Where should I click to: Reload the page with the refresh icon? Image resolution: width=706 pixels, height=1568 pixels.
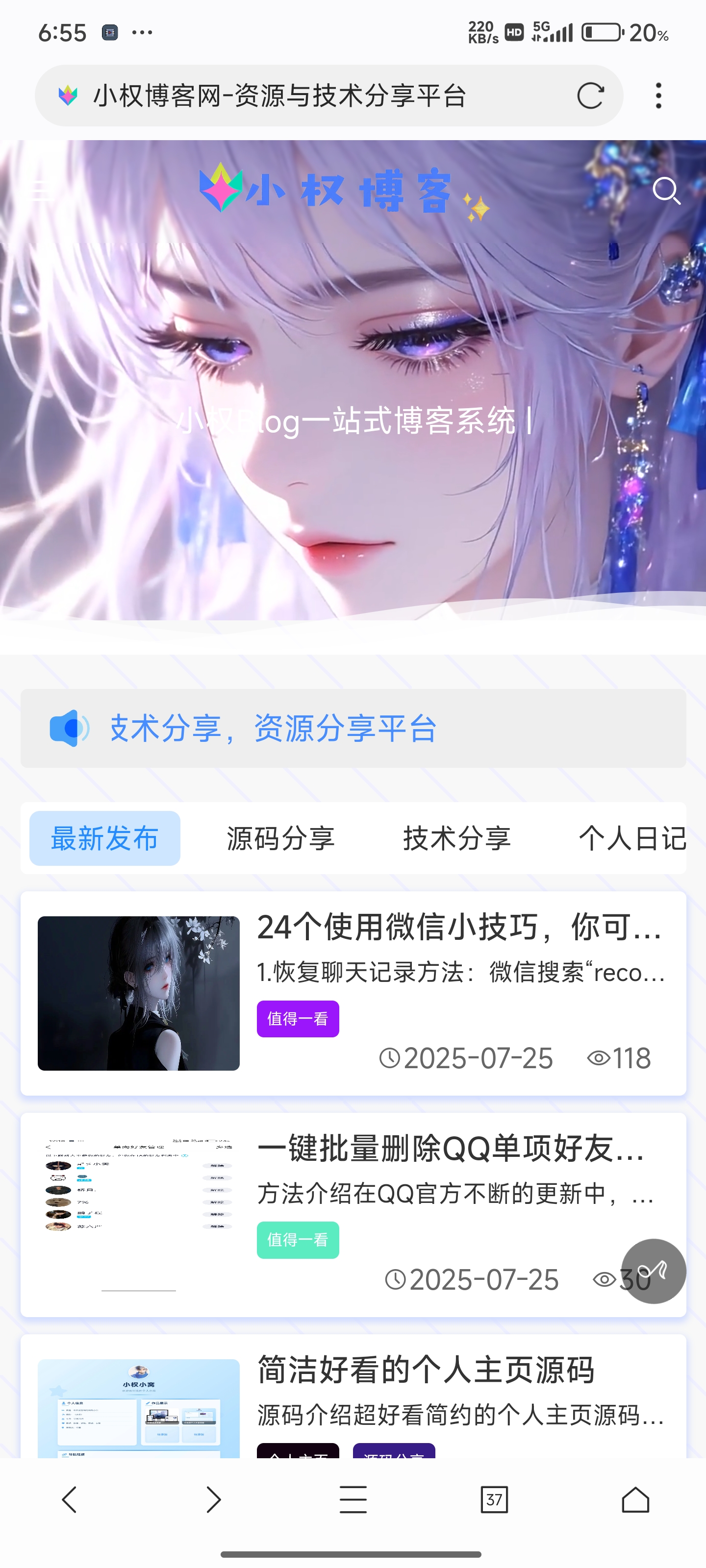(590, 96)
